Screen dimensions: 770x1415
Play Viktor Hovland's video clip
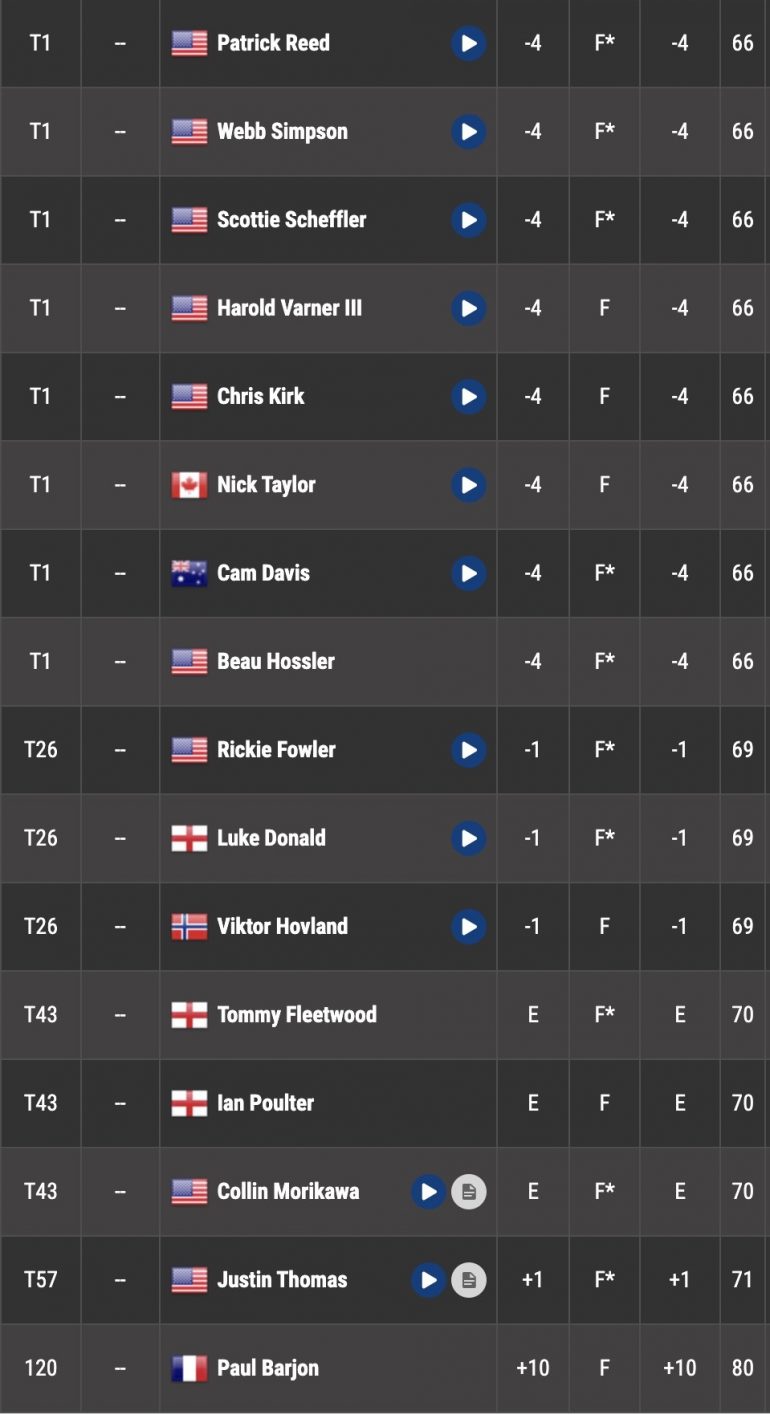click(x=468, y=926)
